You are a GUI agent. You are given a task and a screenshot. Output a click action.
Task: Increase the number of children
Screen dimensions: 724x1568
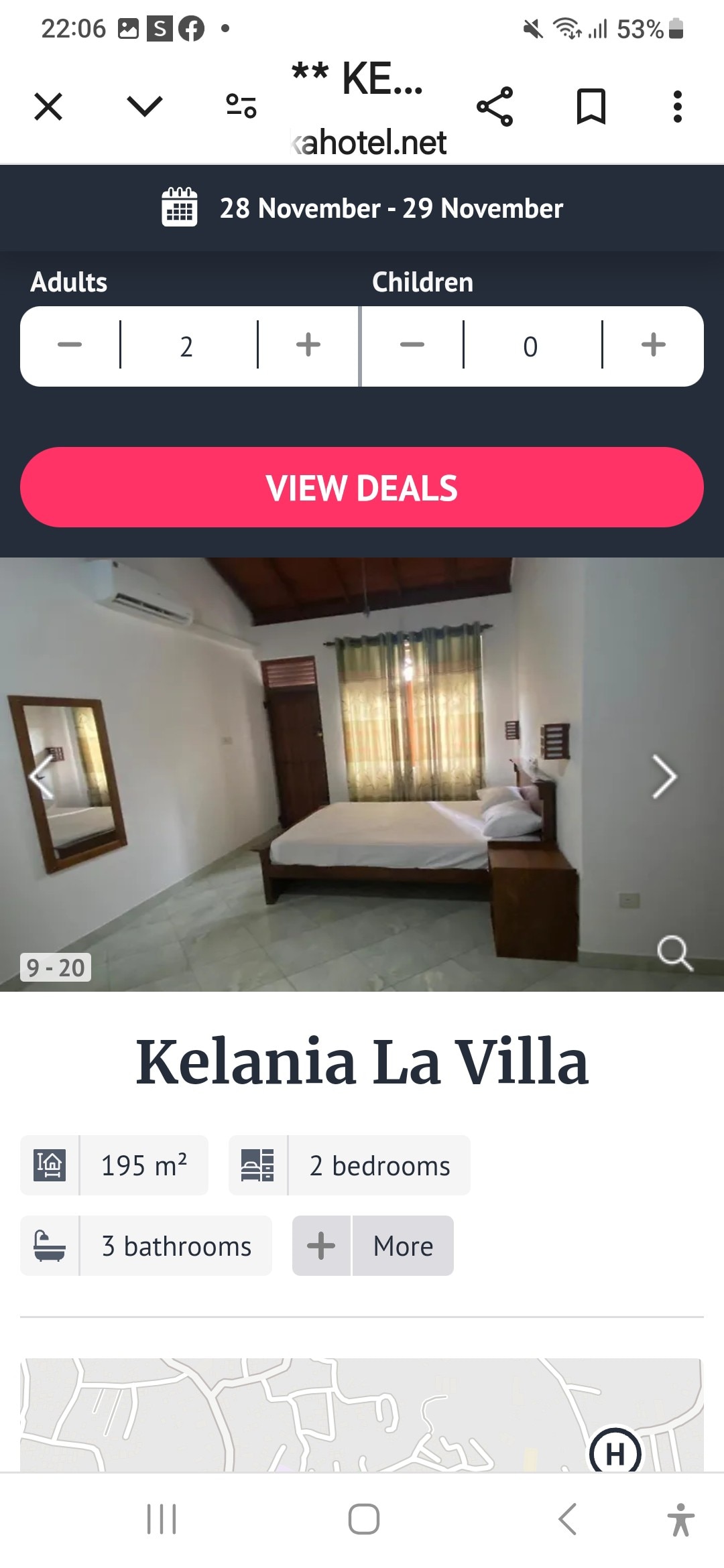[x=653, y=345]
